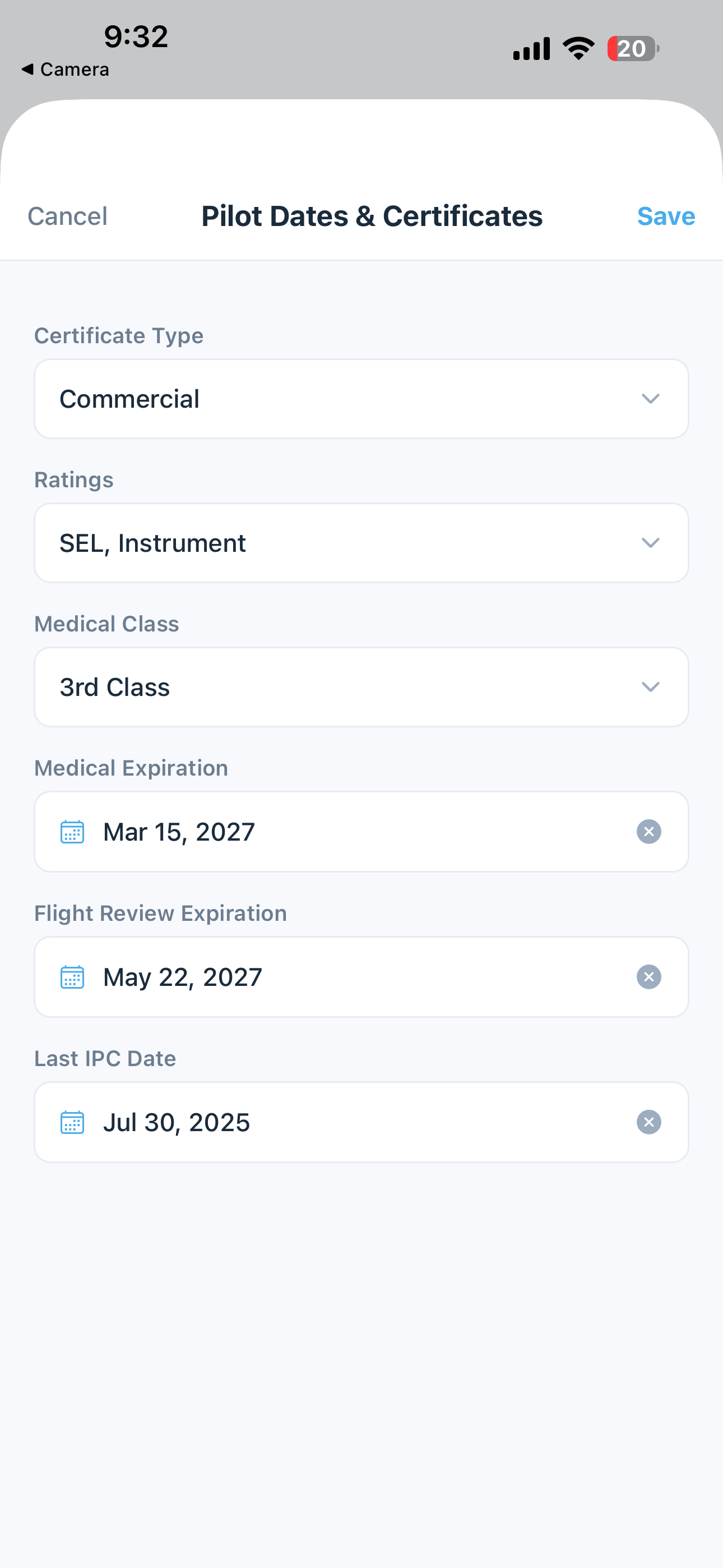
Task: Expand the Certificate Type dropdown
Action: [650, 399]
